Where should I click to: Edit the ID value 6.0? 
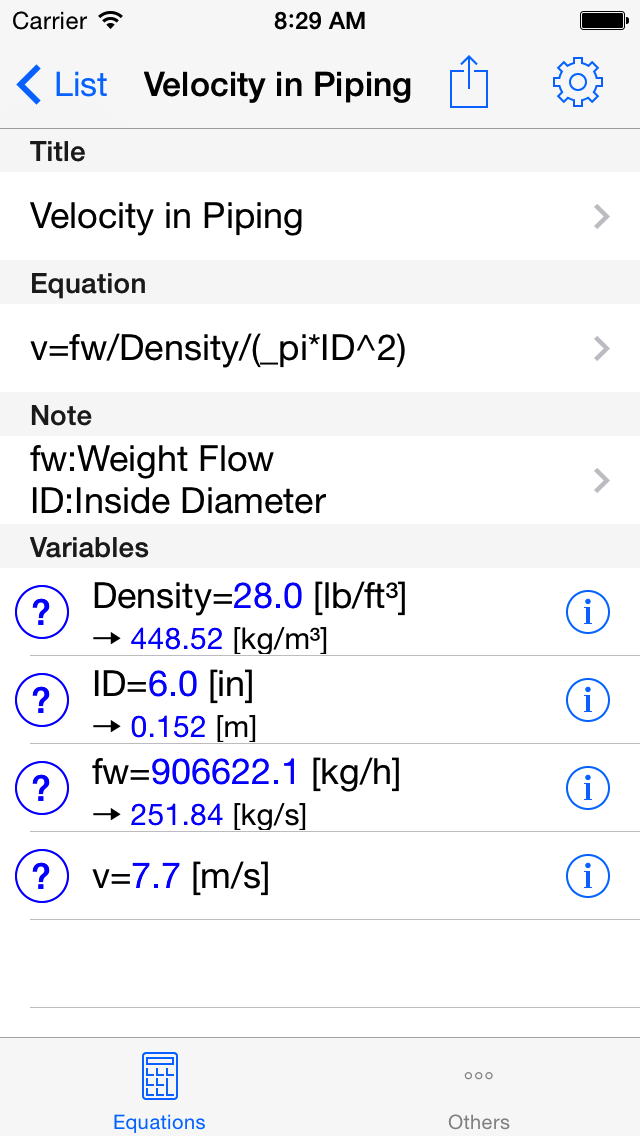pos(173,684)
